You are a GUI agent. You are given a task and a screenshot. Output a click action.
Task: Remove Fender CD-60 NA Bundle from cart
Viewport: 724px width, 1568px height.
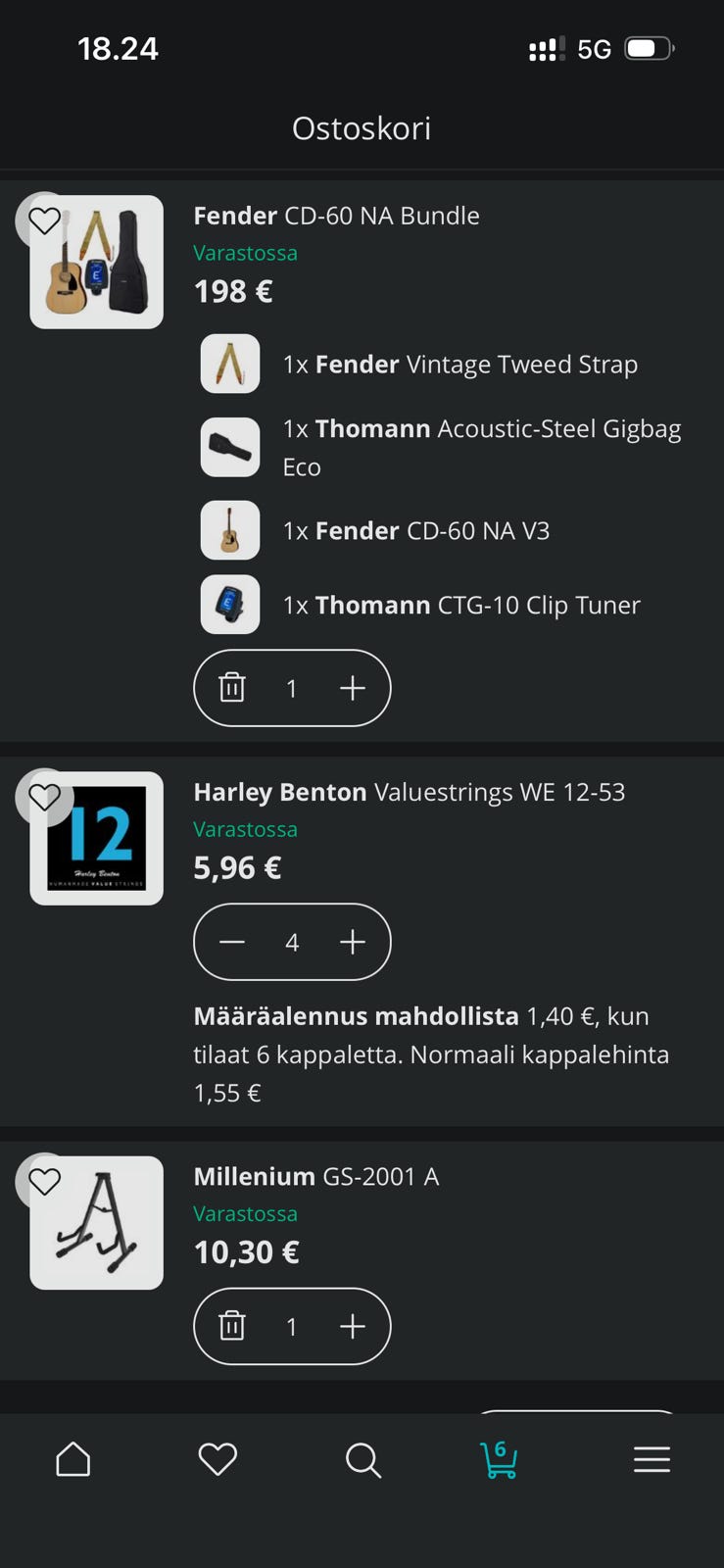click(232, 688)
